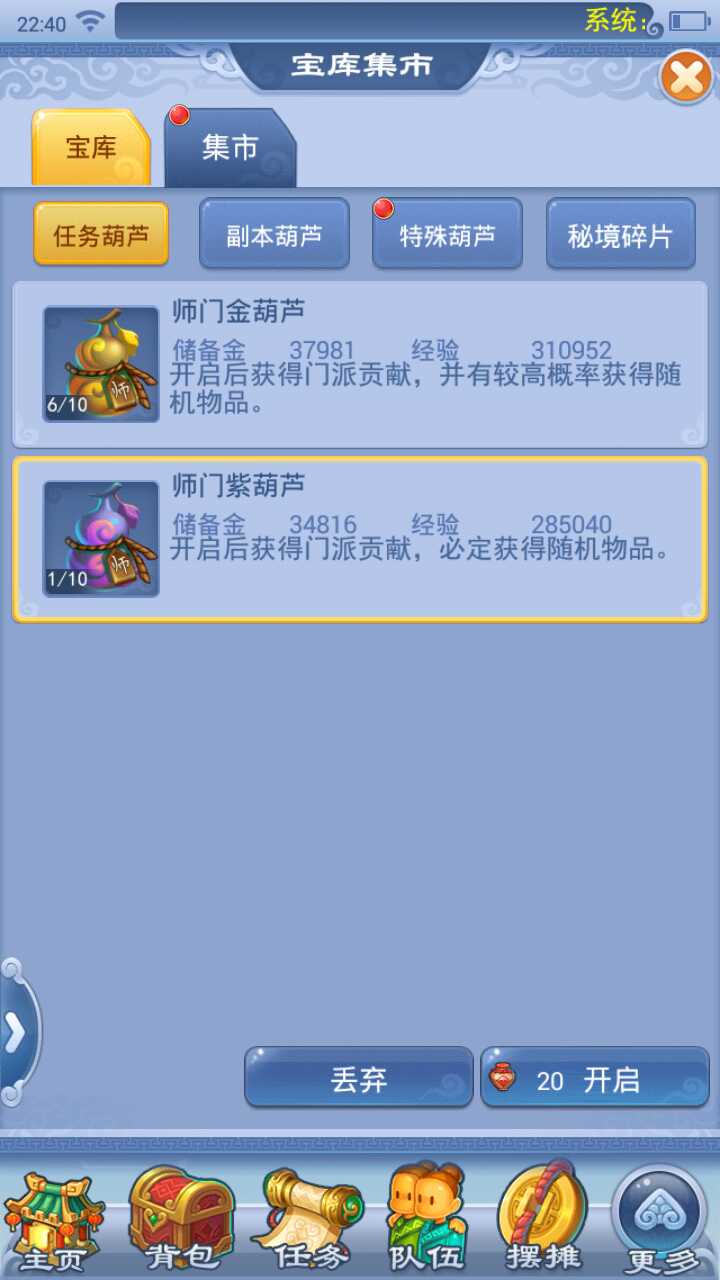This screenshot has width=720, height=1280.
Task: Open the 更多 menu
Action: point(660,1222)
